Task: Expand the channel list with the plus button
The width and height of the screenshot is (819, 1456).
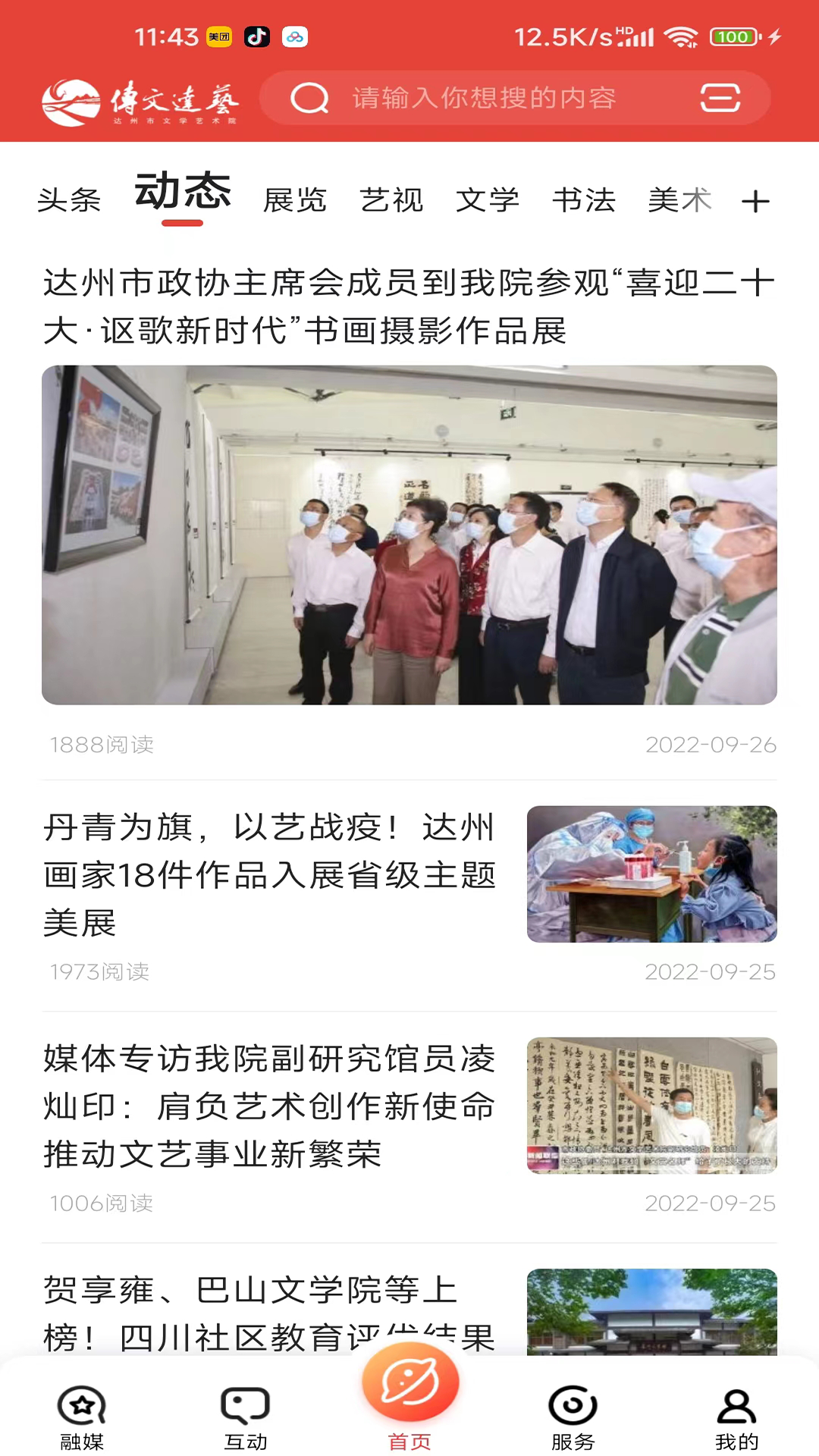Action: pos(755,201)
